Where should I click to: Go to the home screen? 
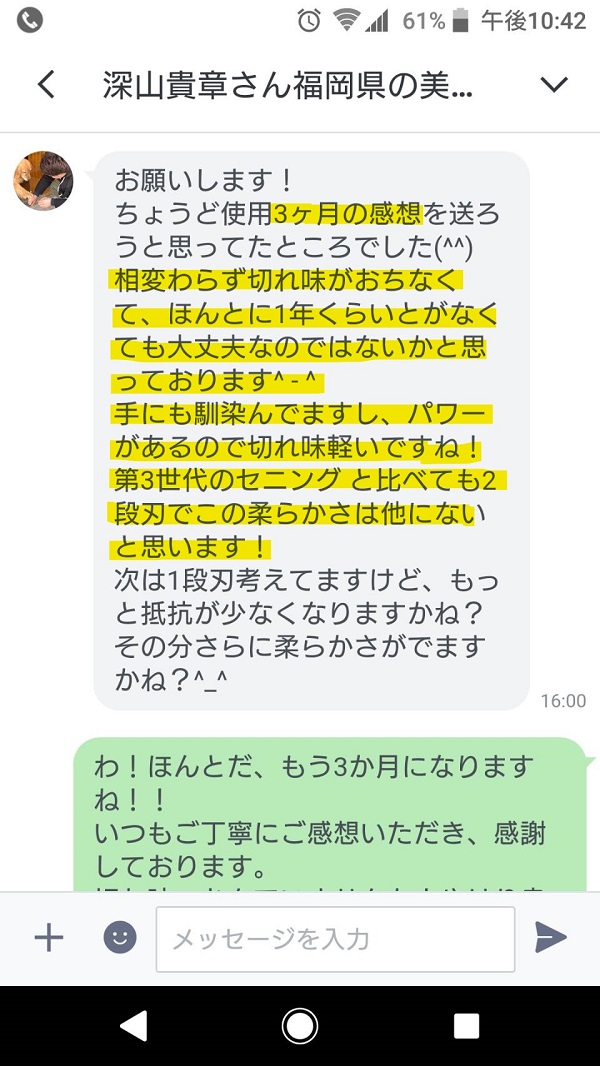tap(300, 1025)
